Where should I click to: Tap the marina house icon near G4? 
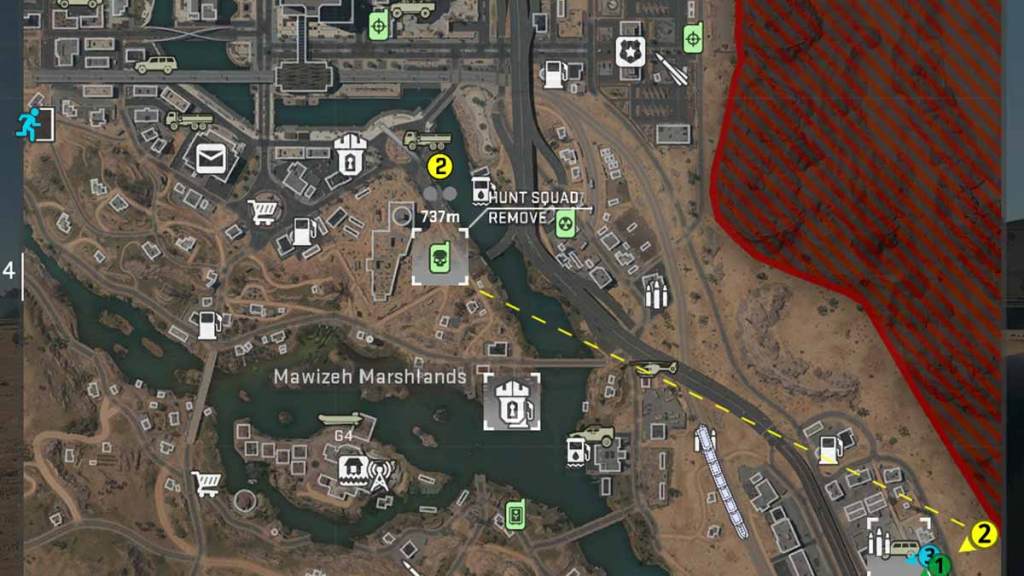[351, 469]
